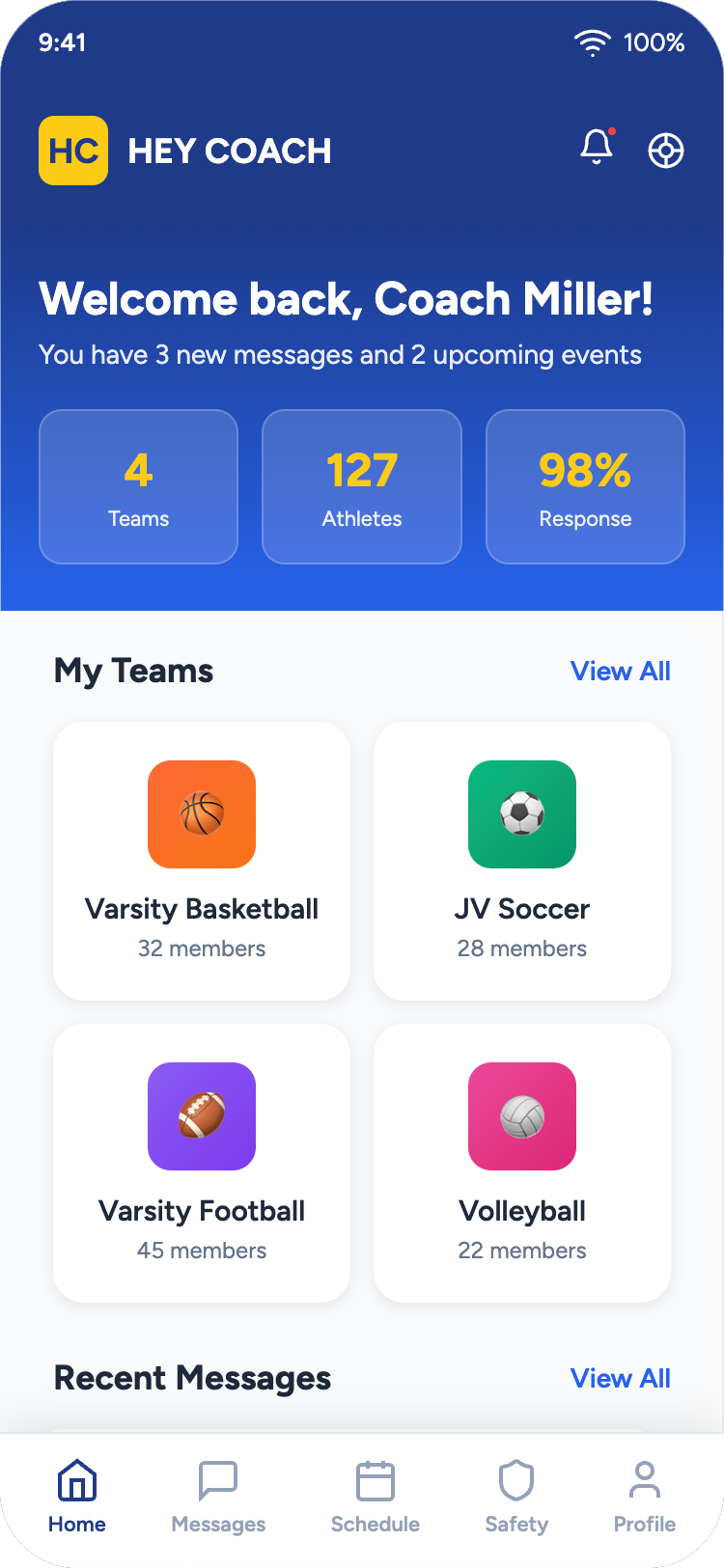Select the football icon on Varsity Football
724x1568 pixels.
click(201, 1115)
